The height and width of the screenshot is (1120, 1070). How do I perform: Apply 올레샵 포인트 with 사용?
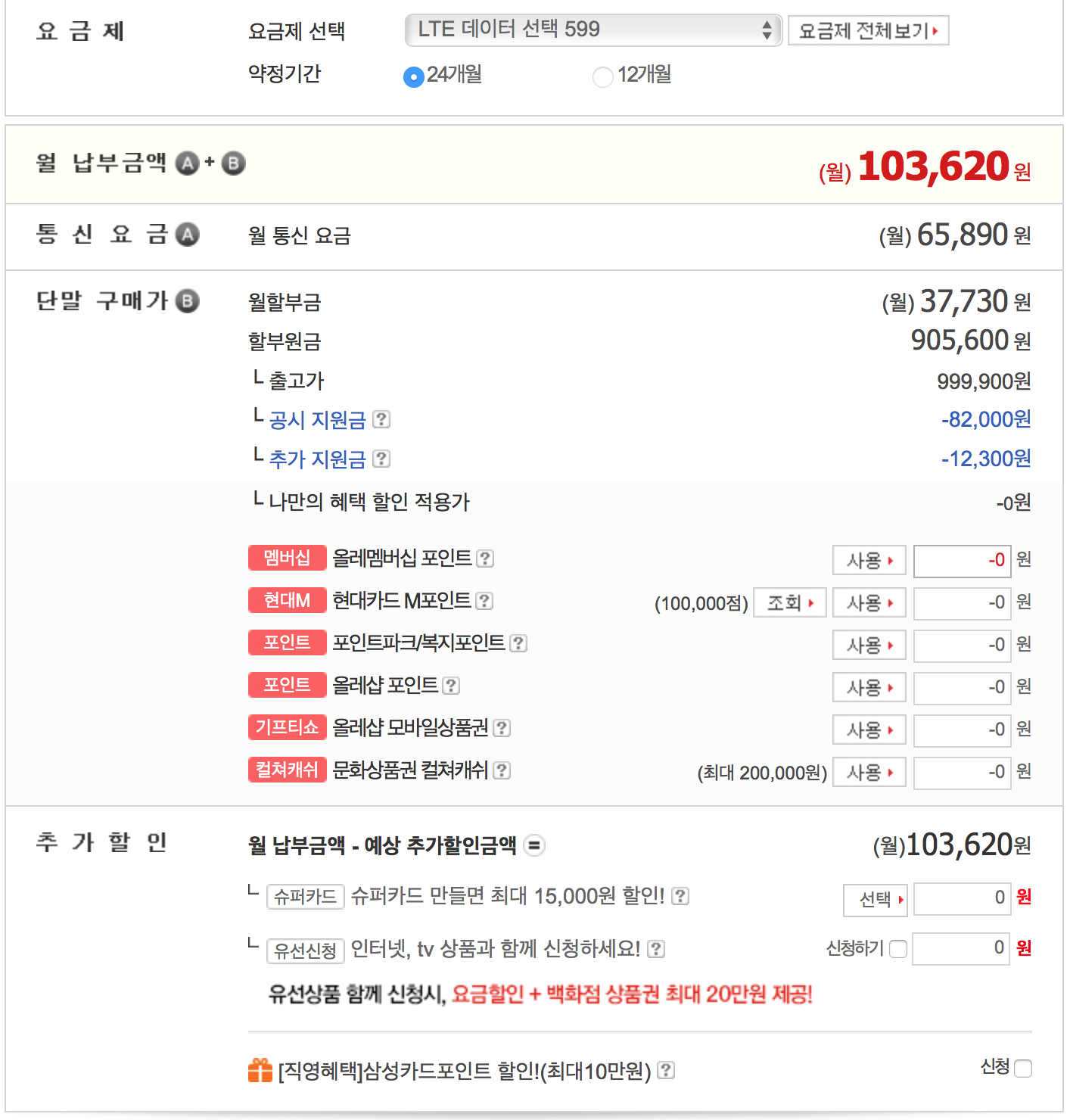pos(869,688)
